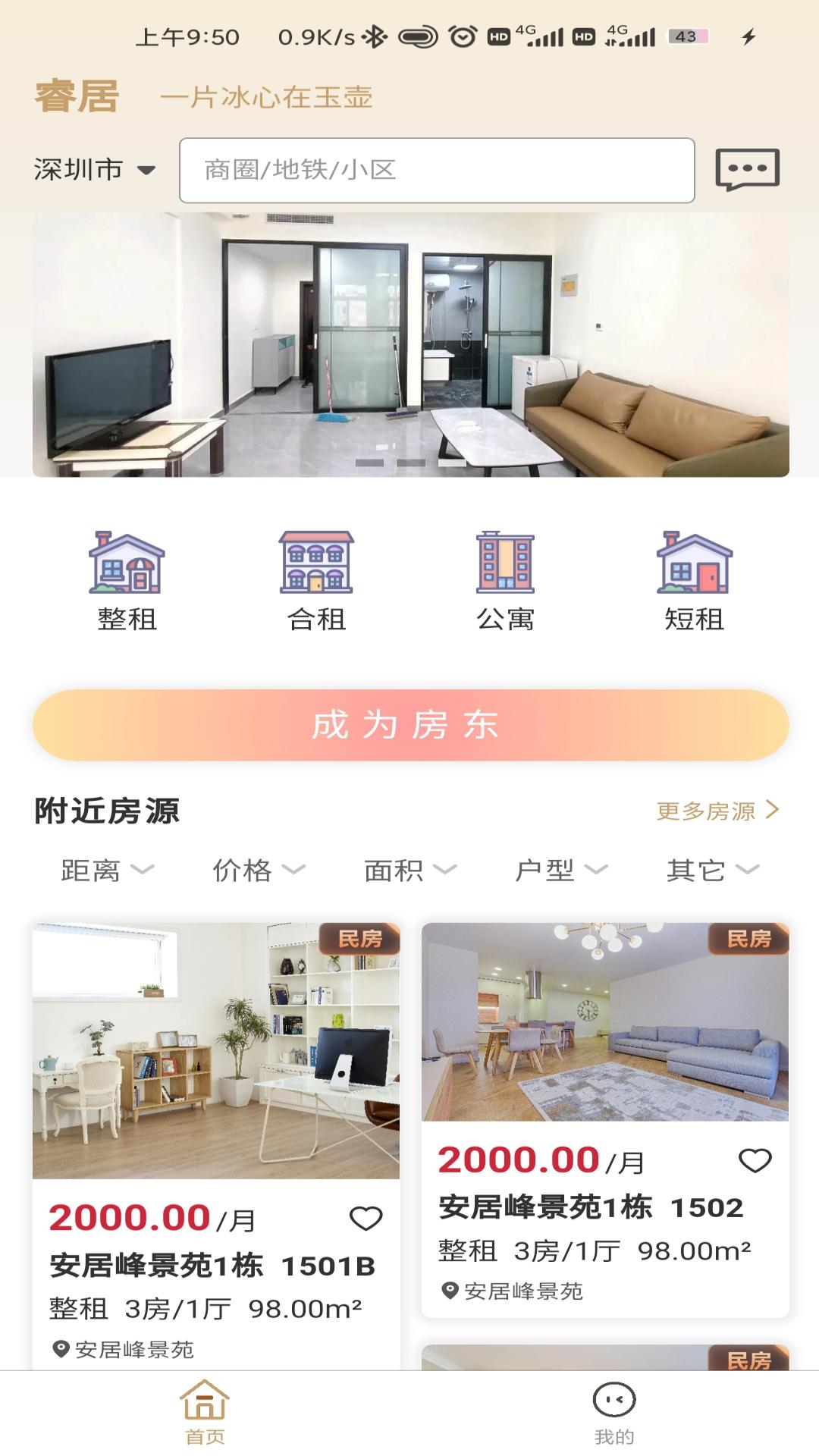Favorite the 1501B listing with the heart

(x=366, y=1219)
